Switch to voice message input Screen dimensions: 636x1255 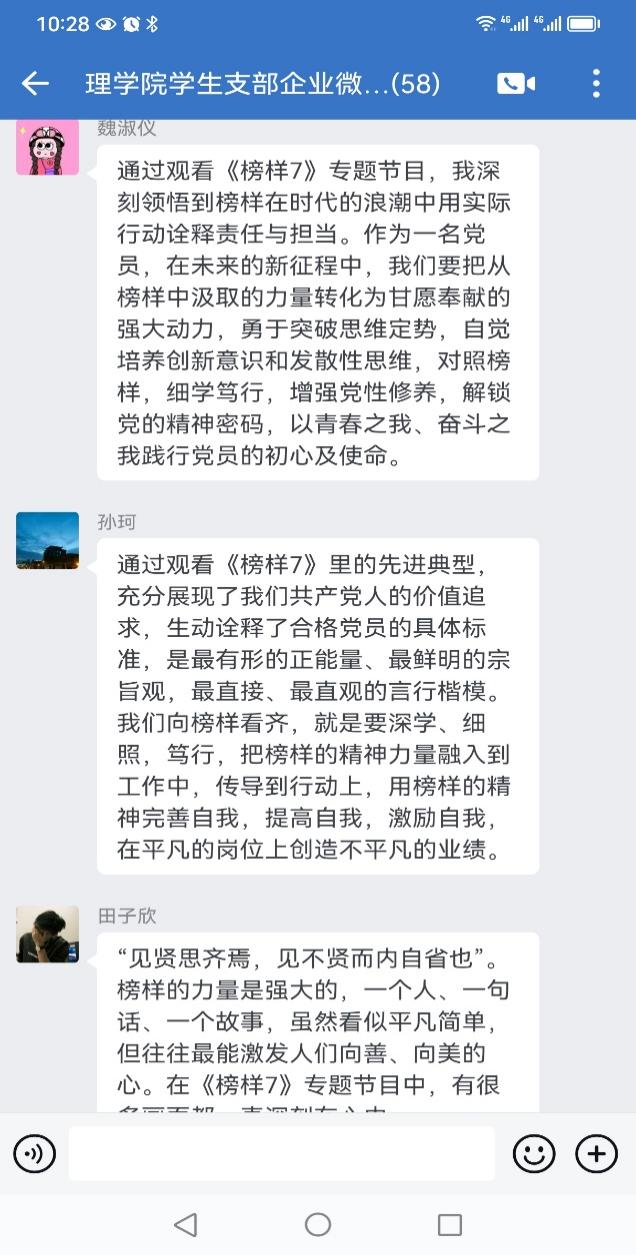[35, 1154]
